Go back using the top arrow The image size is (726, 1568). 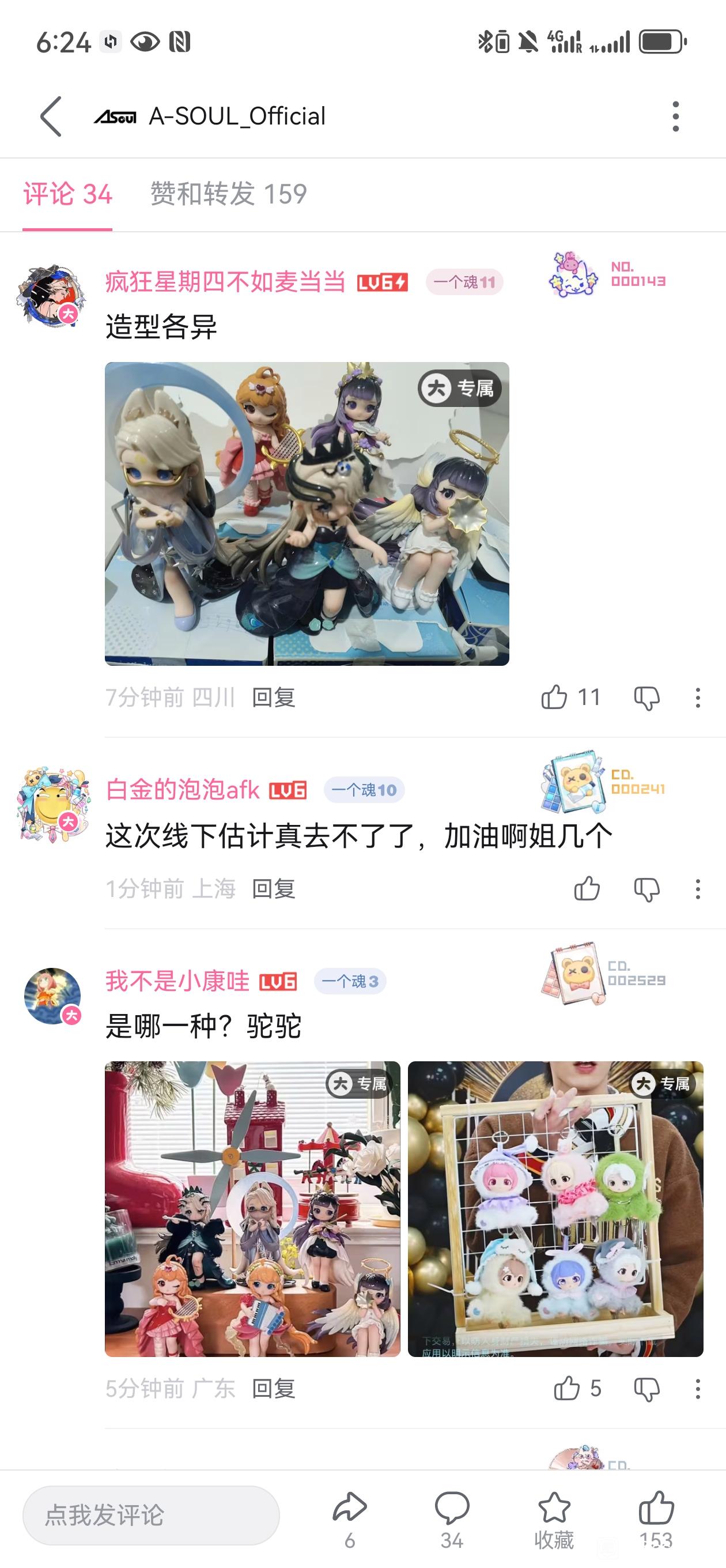pyautogui.click(x=51, y=116)
